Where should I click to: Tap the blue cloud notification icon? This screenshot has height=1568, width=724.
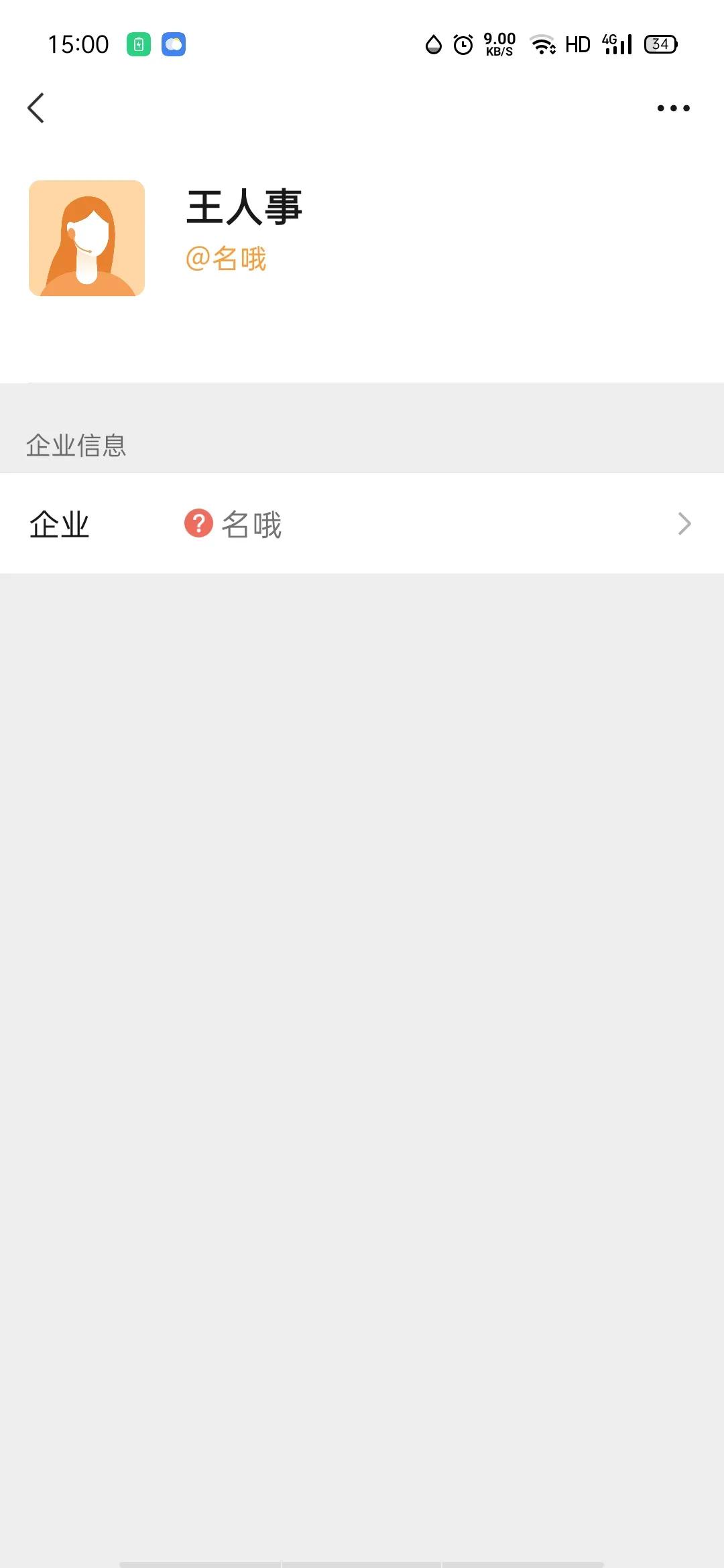pyautogui.click(x=174, y=44)
